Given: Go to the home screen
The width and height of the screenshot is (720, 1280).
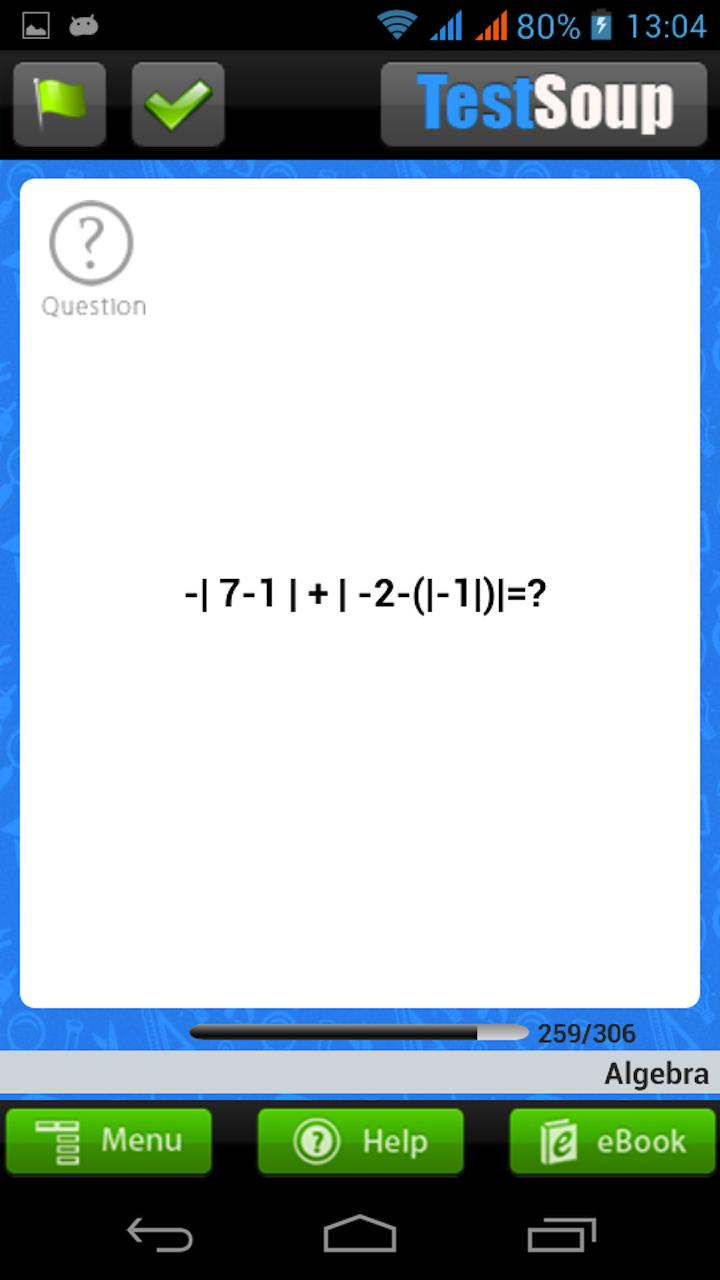Looking at the screenshot, I should [360, 1235].
